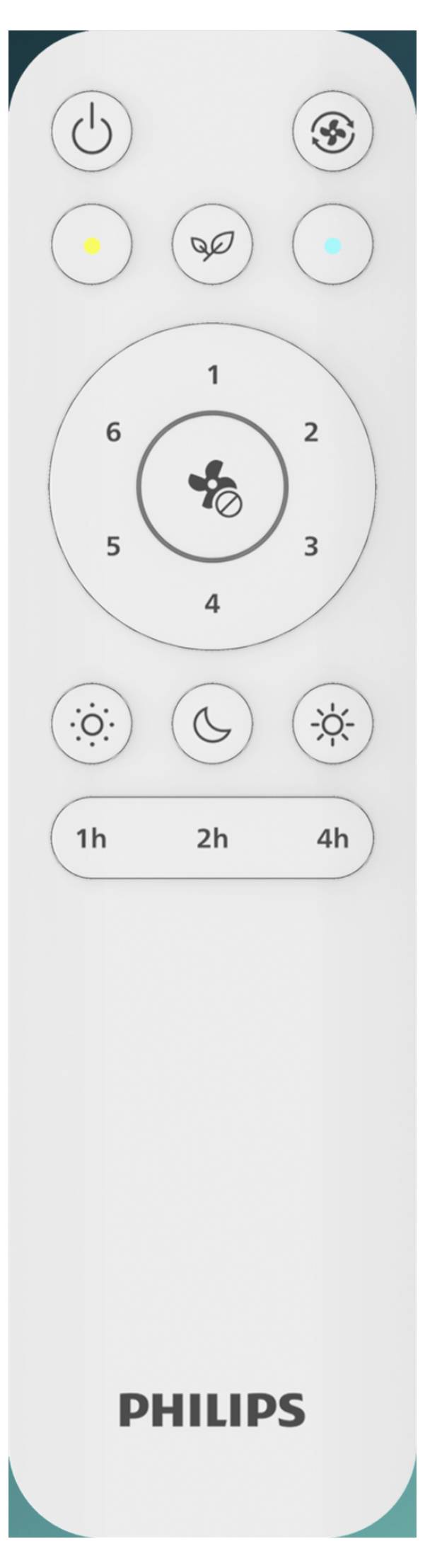Set fan speed to 3
425x1568 pixels.
pyautogui.click(x=310, y=546)
